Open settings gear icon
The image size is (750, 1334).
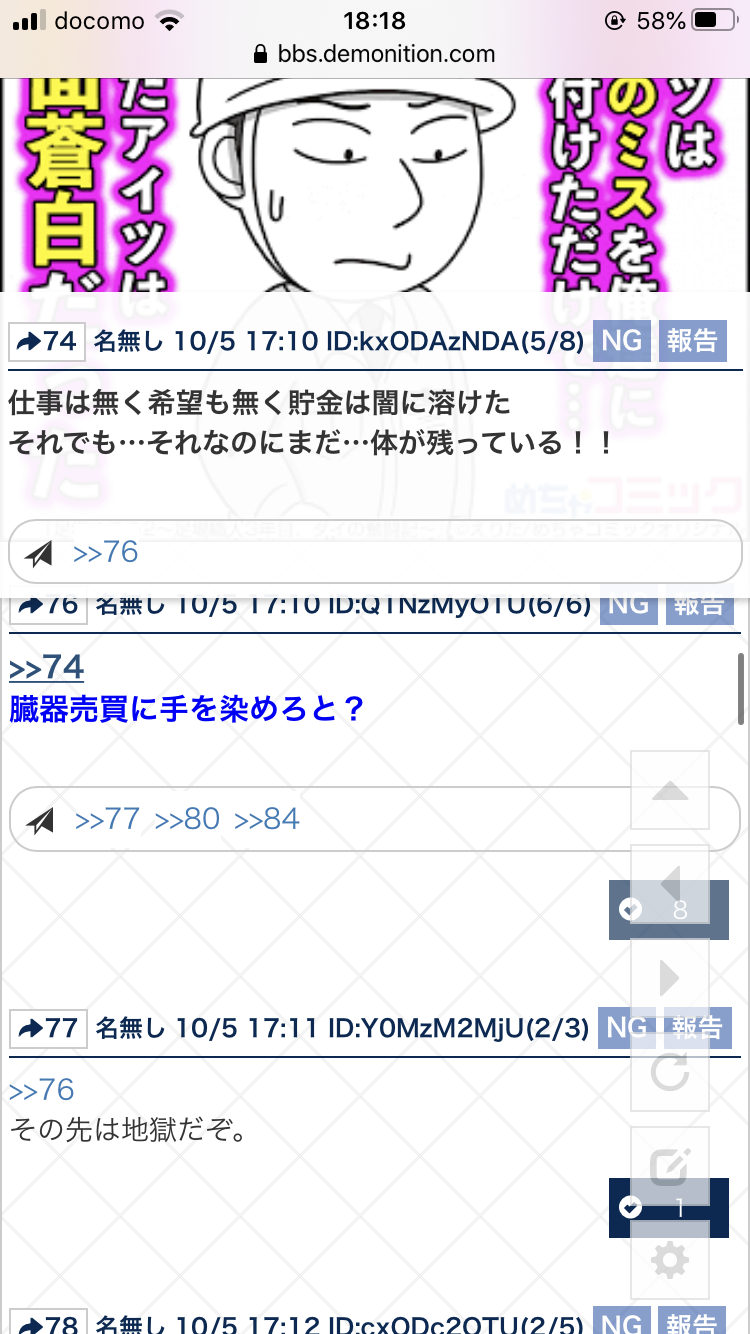(670, 1260)
